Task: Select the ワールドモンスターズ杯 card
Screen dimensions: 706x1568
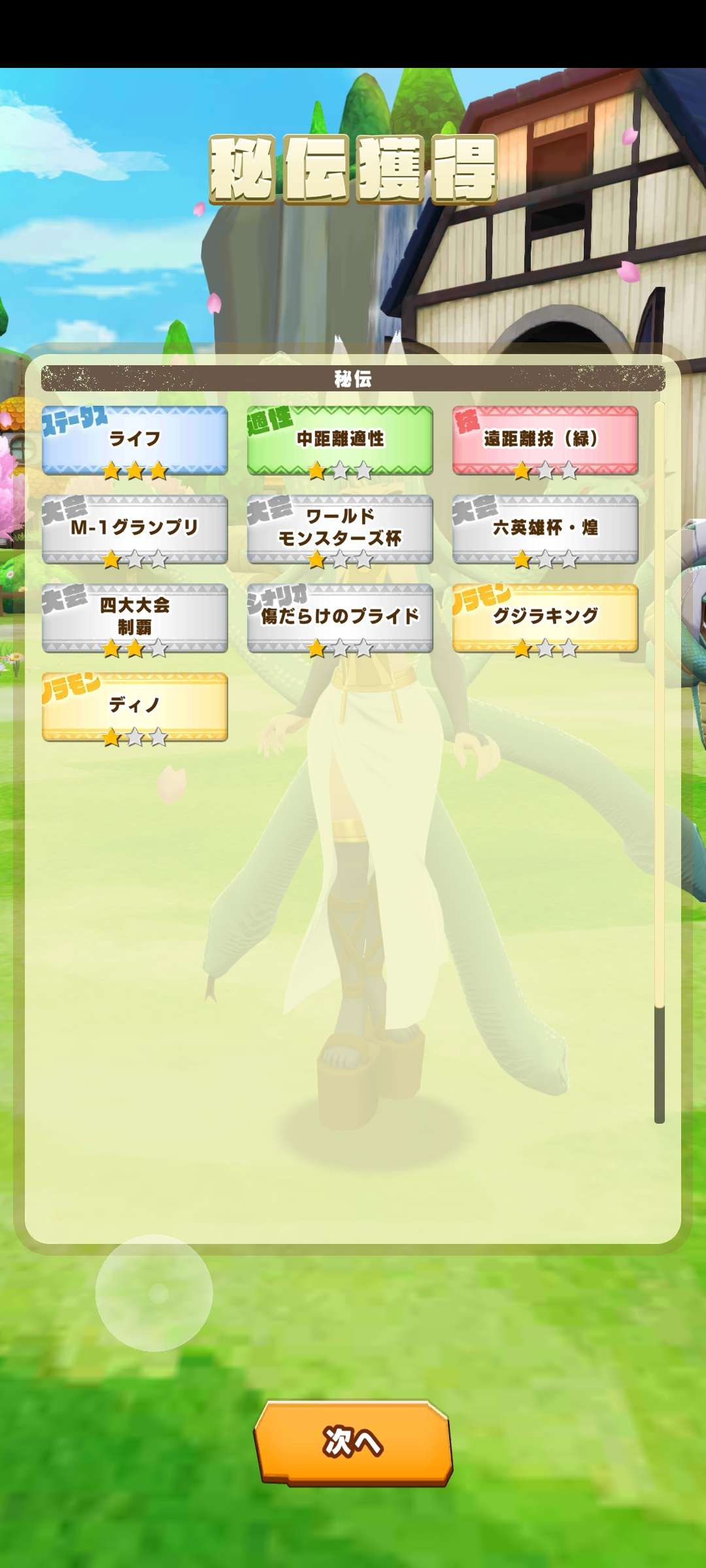Action: coord(340,529)
